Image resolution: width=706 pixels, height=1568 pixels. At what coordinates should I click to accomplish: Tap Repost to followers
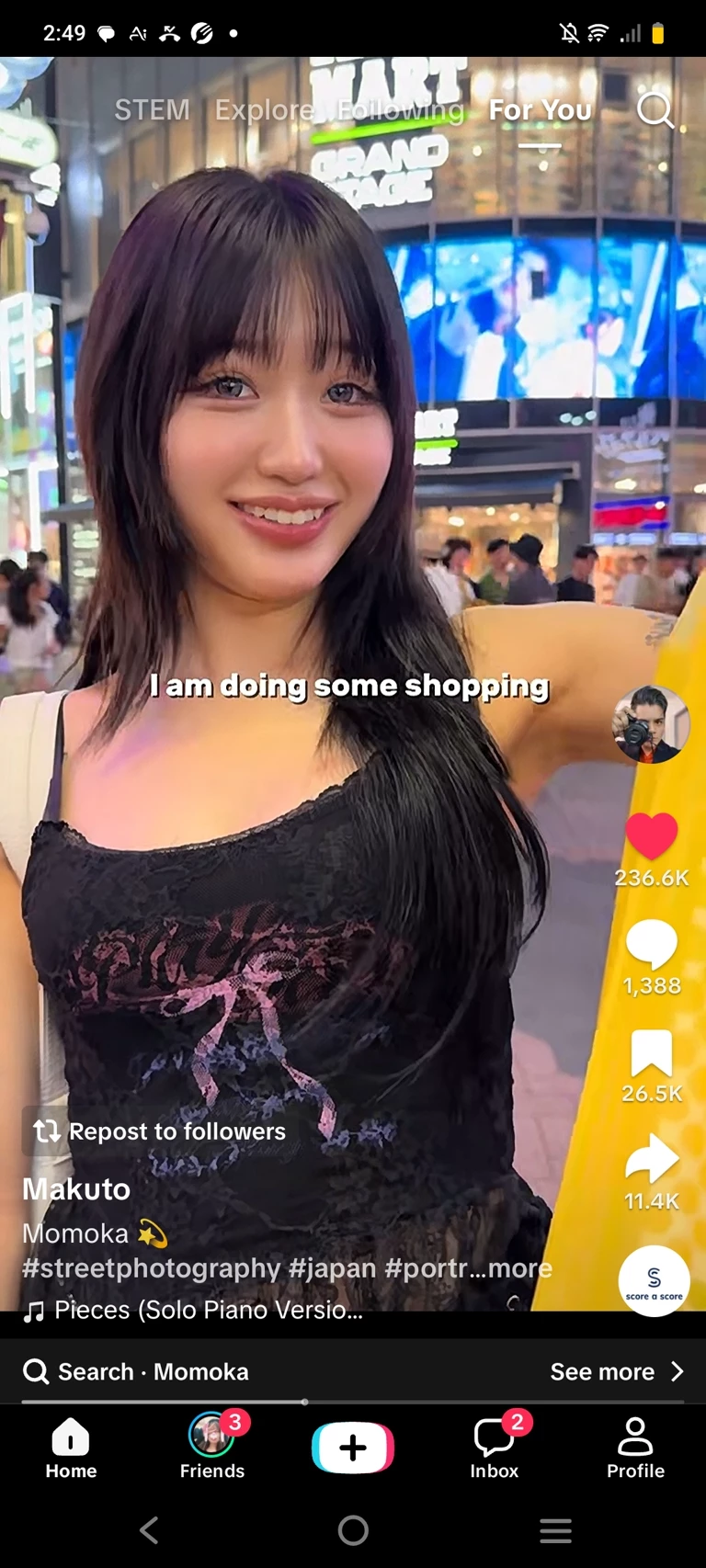click(160, 1131)
